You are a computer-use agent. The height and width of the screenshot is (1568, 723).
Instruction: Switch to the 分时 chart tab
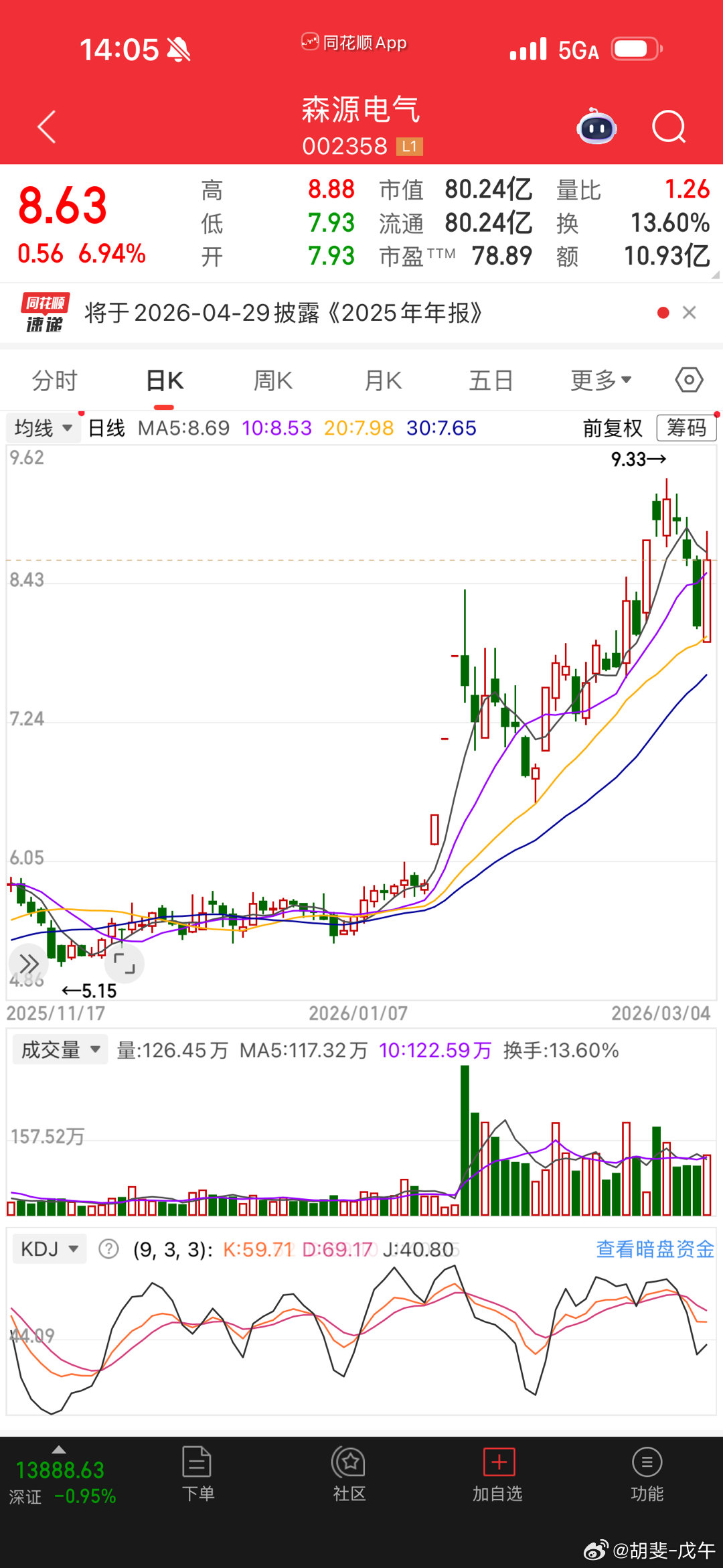tap(55, 380)
